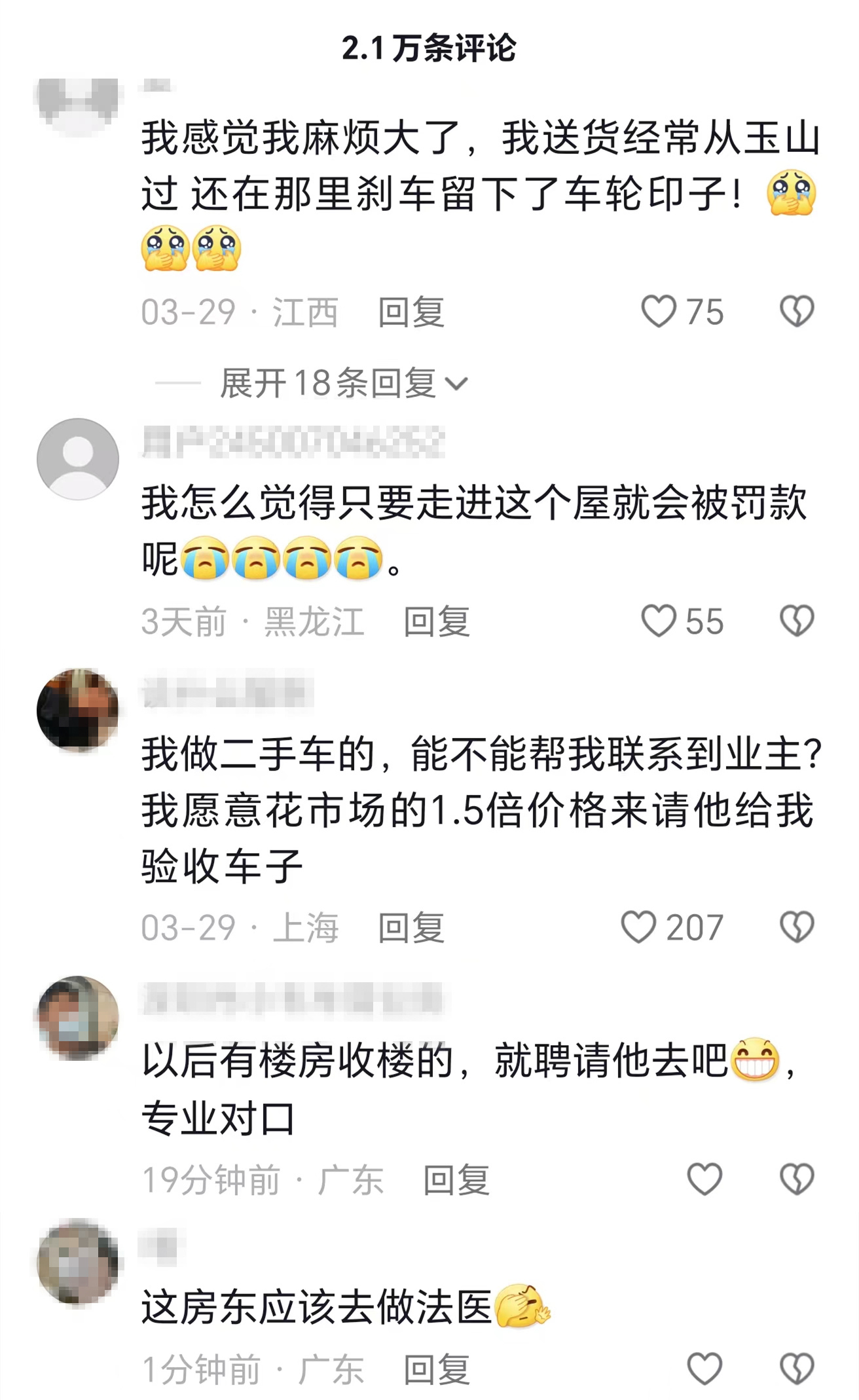
Task: Reply to the 法医 comment posted 1分钟前
Action: coord(436,1369)
